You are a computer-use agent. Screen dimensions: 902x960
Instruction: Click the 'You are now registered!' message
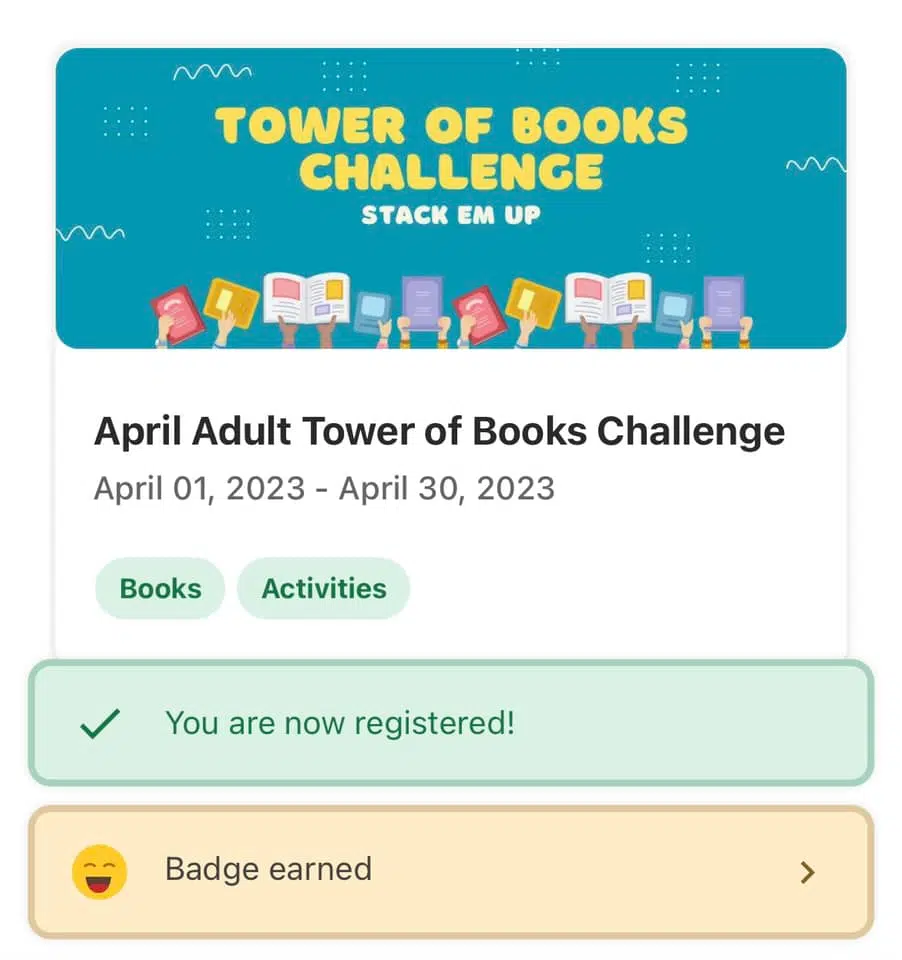[340, 722]
